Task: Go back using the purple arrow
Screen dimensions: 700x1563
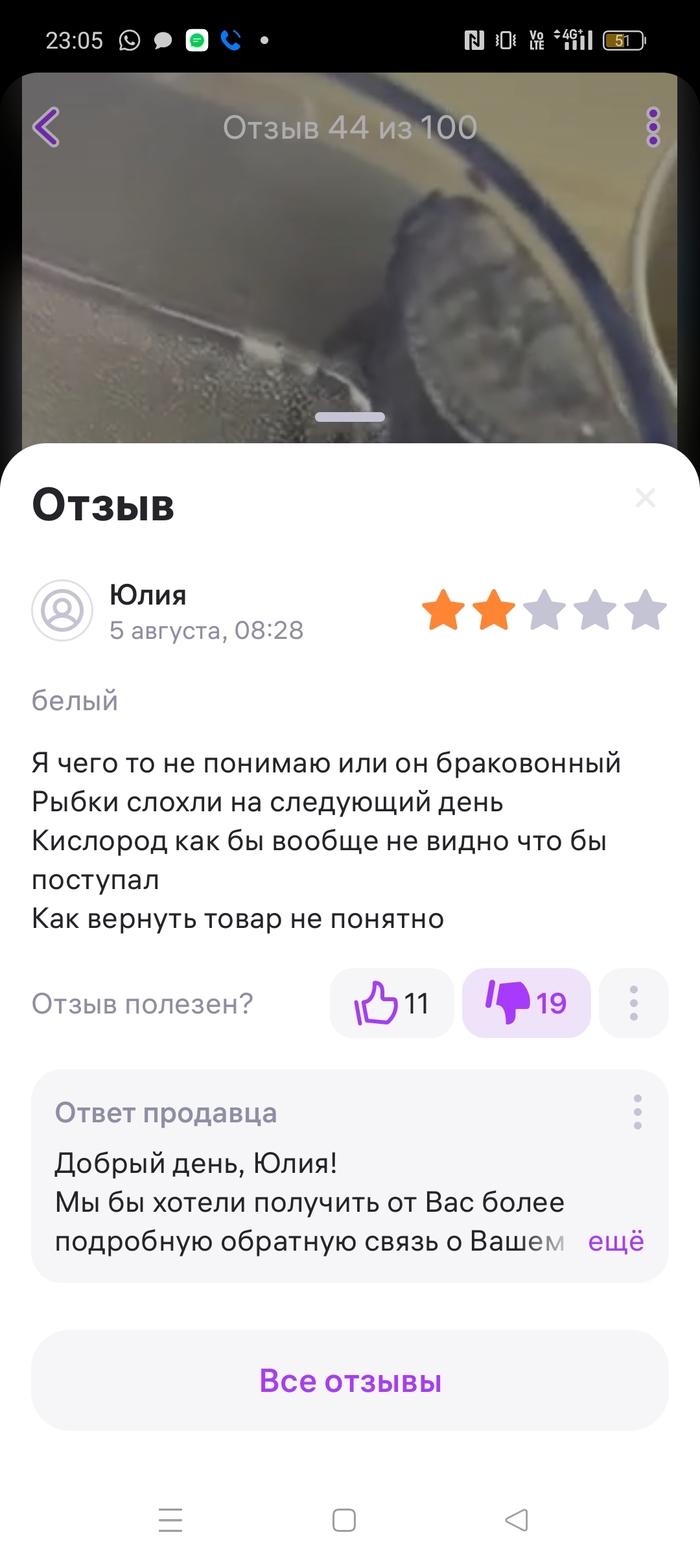Action: (x=46, y=128)
